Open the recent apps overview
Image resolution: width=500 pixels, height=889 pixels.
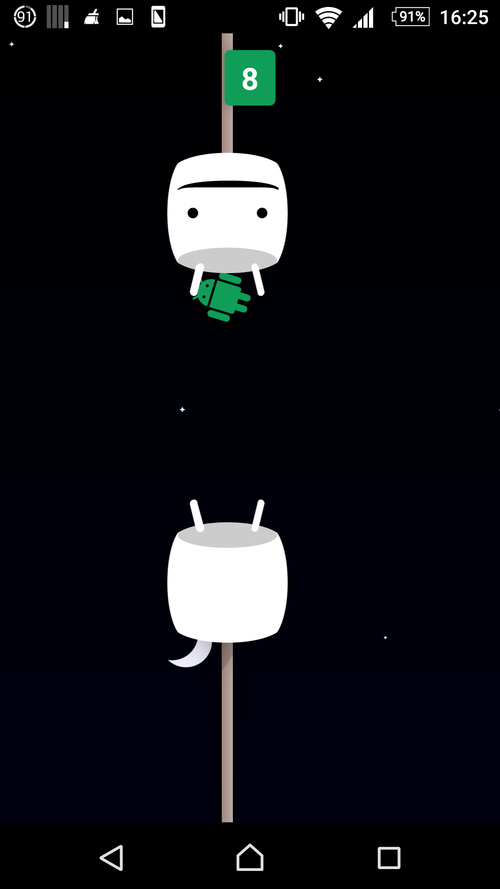pos(389,858)
